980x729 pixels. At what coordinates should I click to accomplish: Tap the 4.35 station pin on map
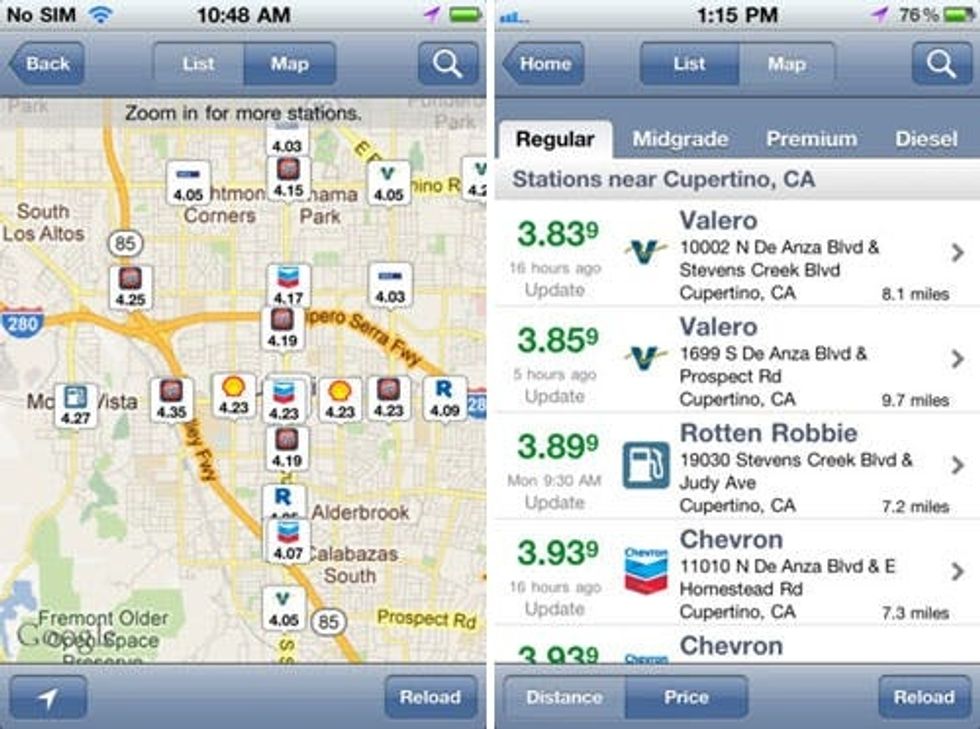[x=171, y=399]
